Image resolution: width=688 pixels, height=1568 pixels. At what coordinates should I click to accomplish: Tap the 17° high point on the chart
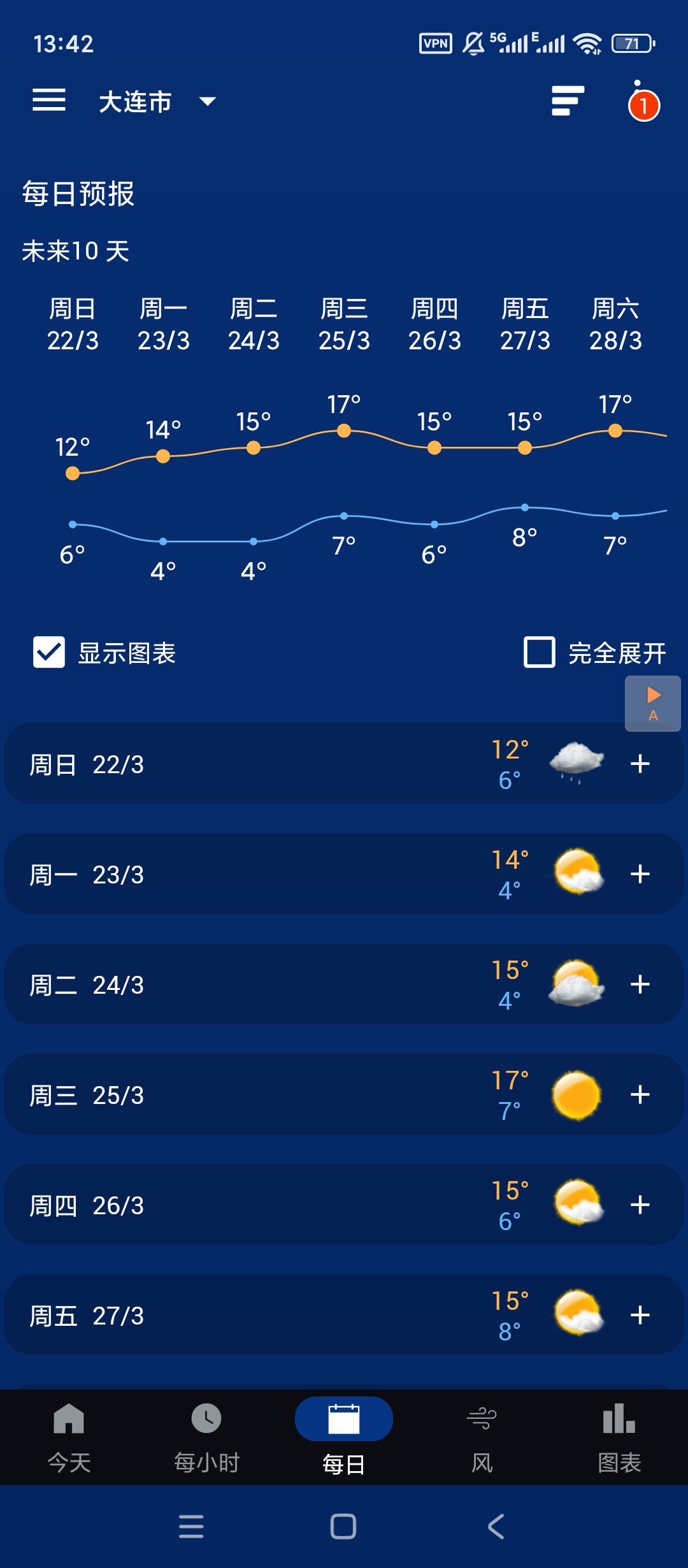tap(344, 432)
